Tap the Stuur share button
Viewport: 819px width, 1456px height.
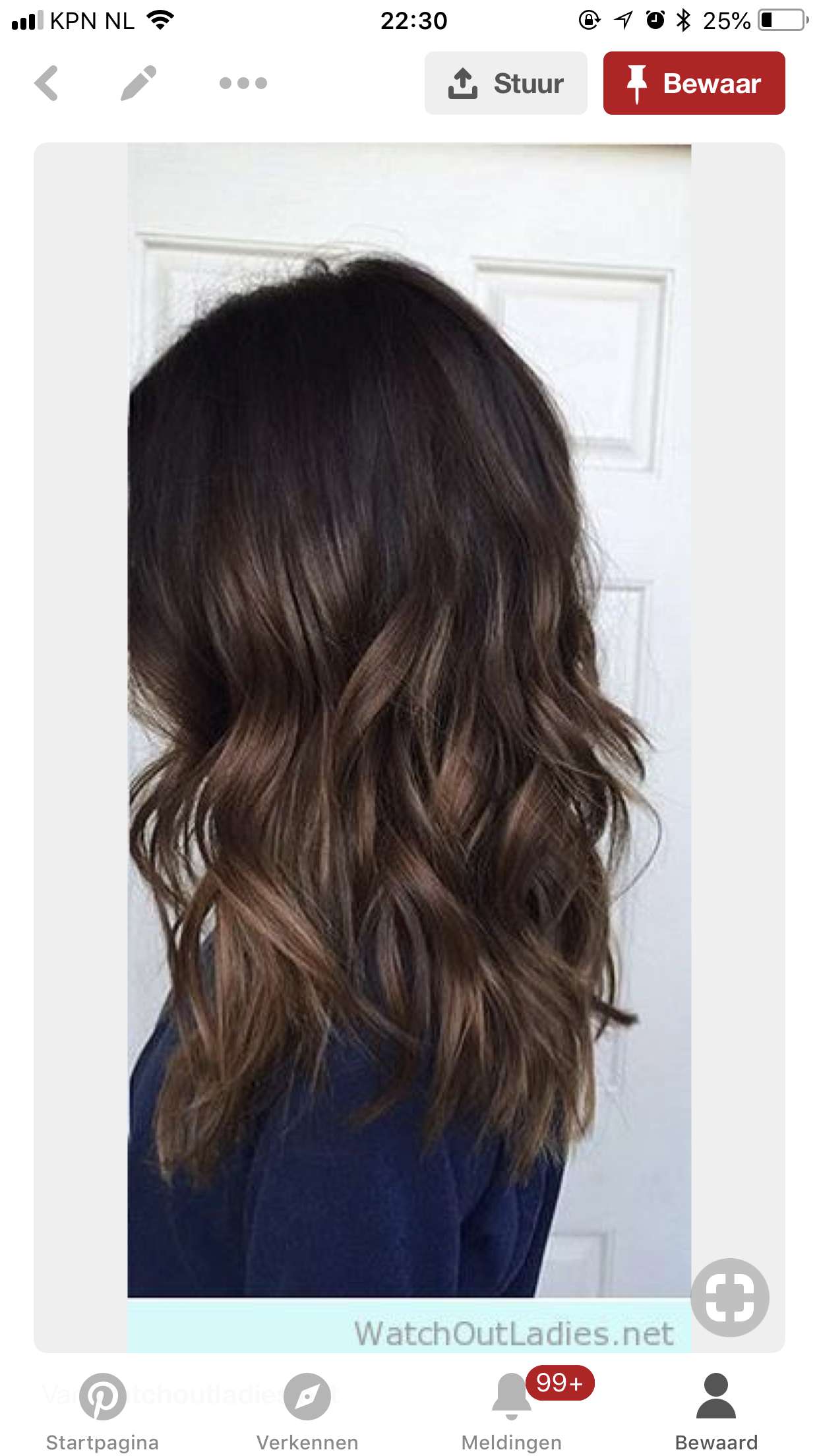(x=506, y=83)
